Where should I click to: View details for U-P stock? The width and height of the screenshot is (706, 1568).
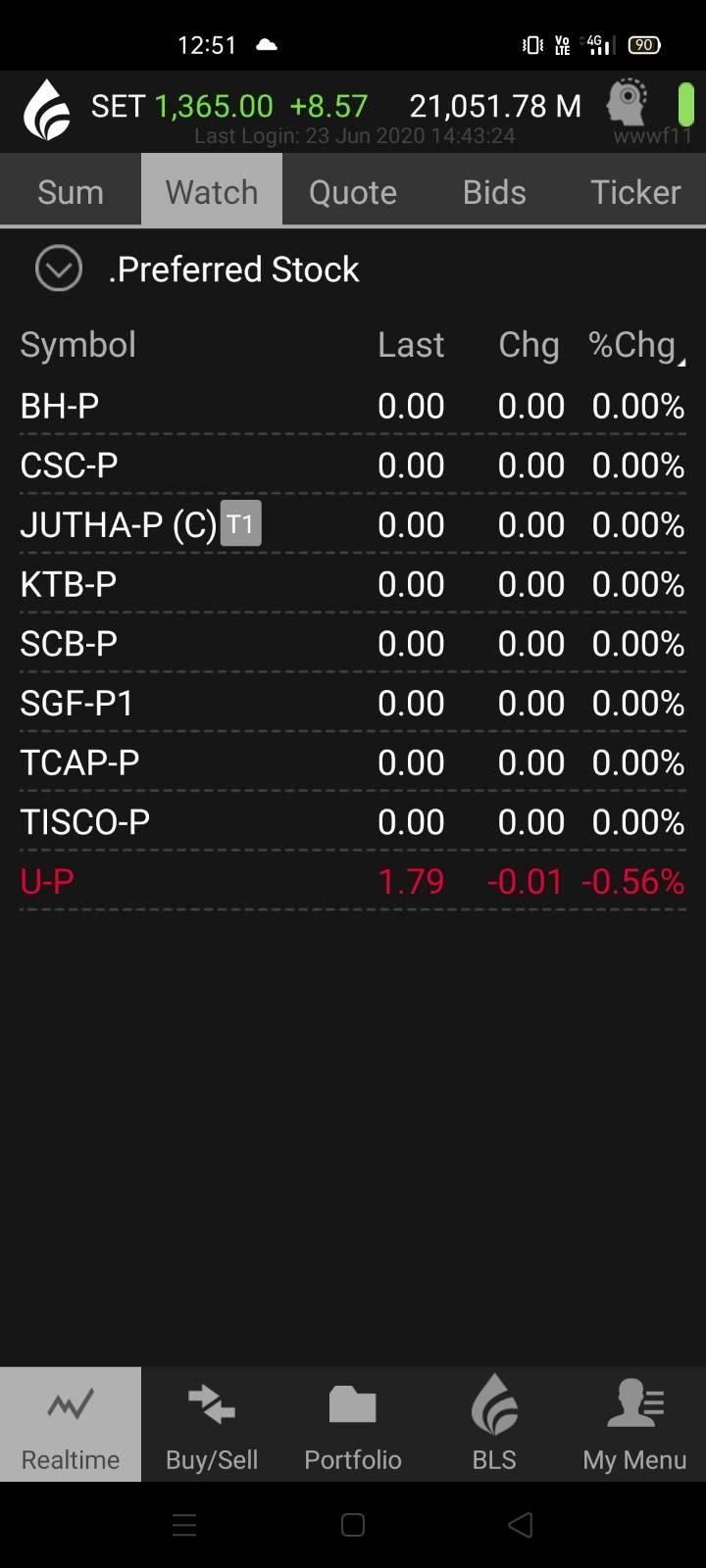point(353,881)
